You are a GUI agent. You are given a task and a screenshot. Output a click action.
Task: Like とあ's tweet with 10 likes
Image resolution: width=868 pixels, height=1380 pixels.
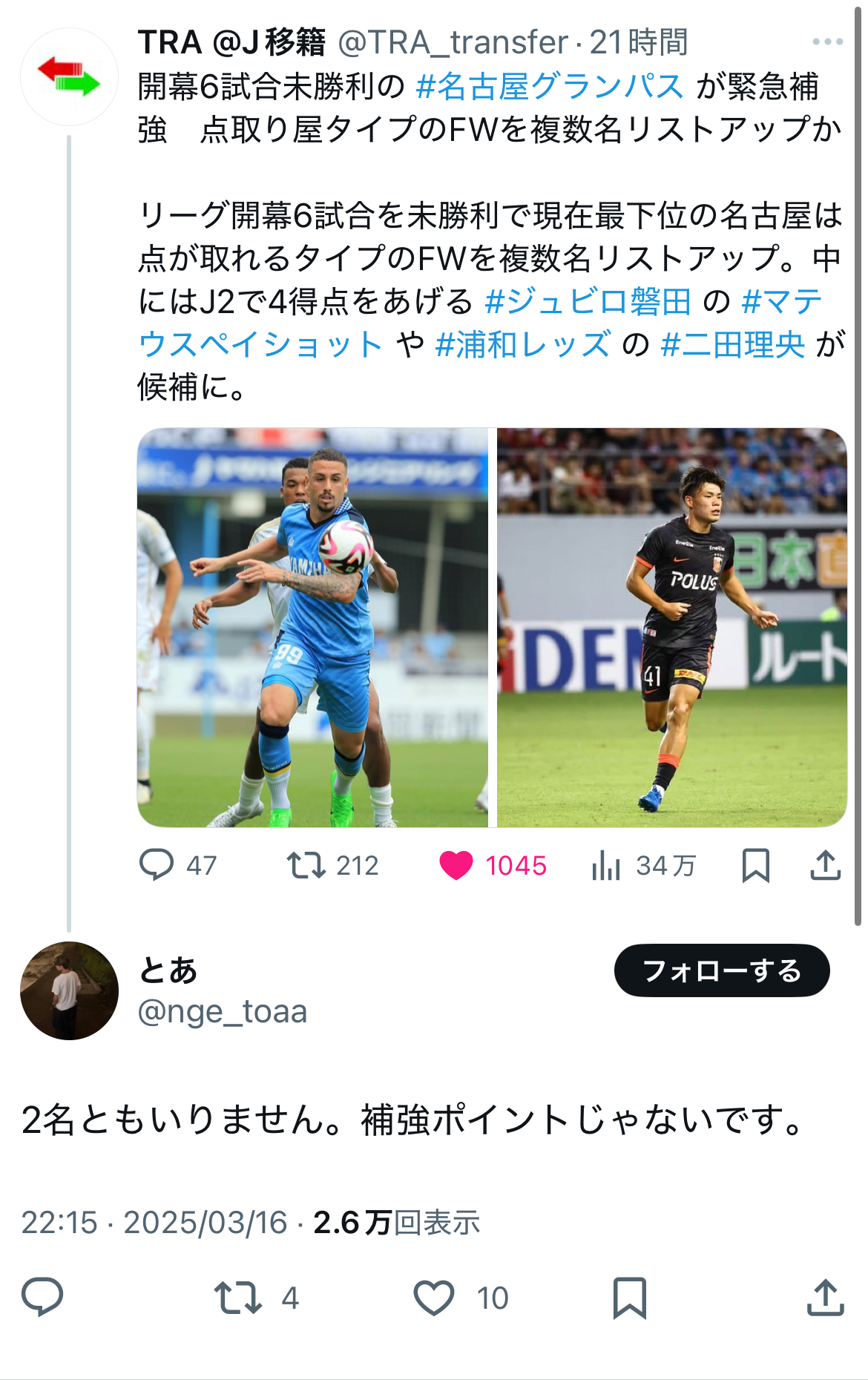[434, 1298]
